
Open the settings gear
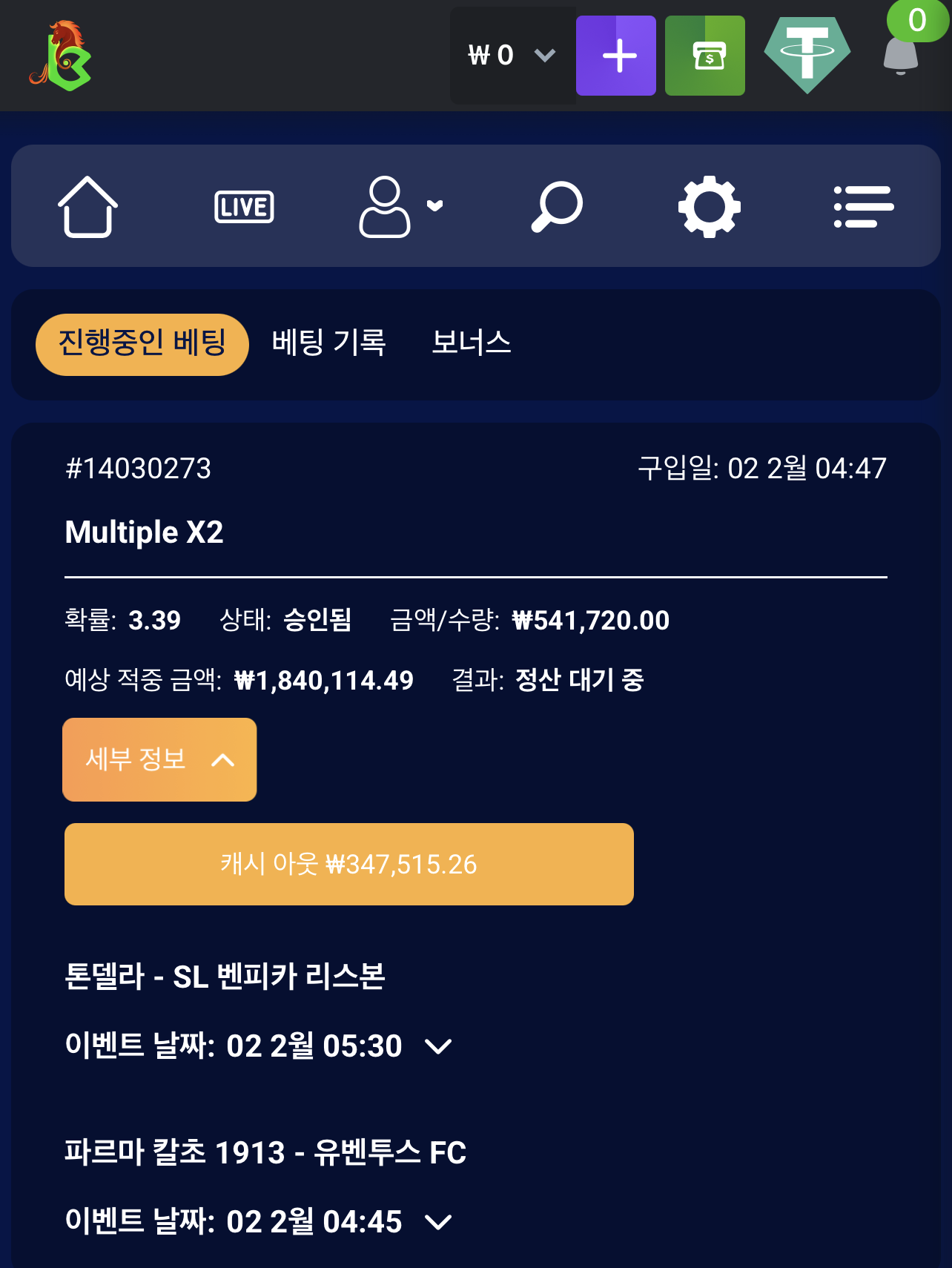(710, 206)
